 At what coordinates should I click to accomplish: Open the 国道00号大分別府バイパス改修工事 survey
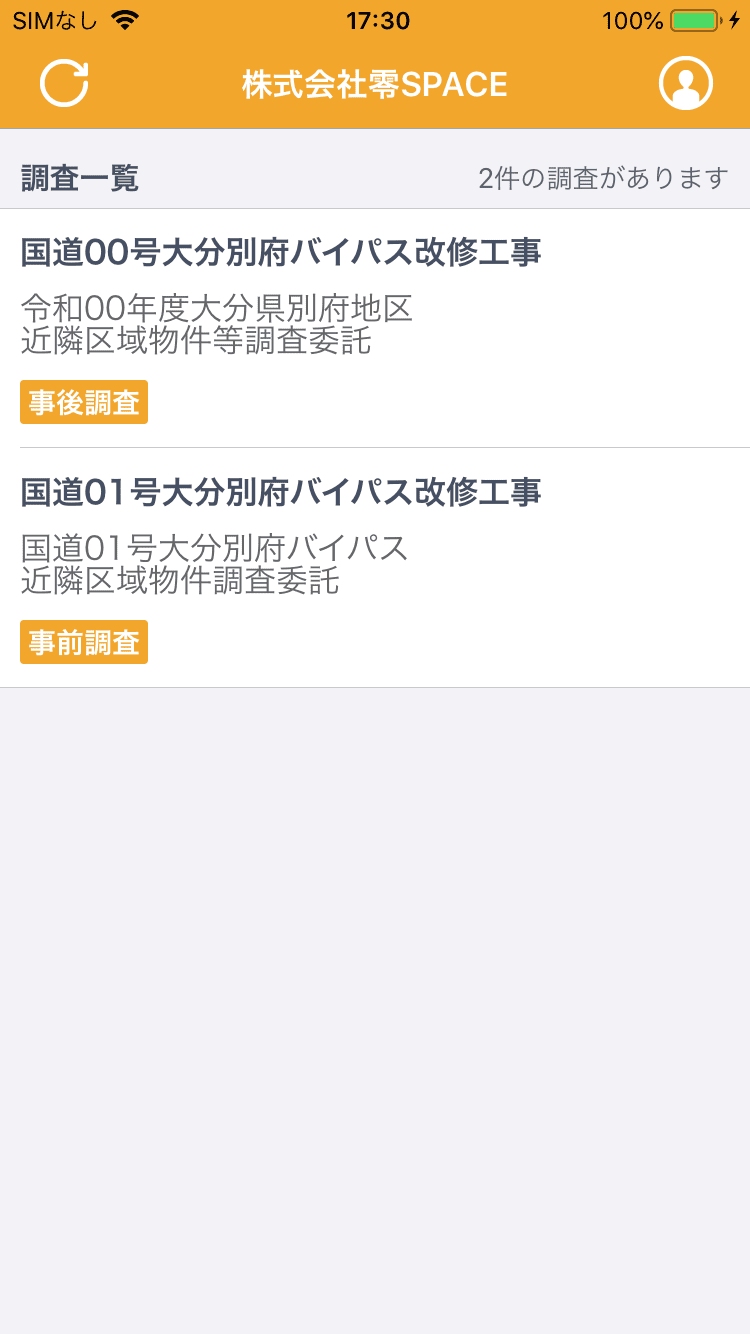[375, 328]
